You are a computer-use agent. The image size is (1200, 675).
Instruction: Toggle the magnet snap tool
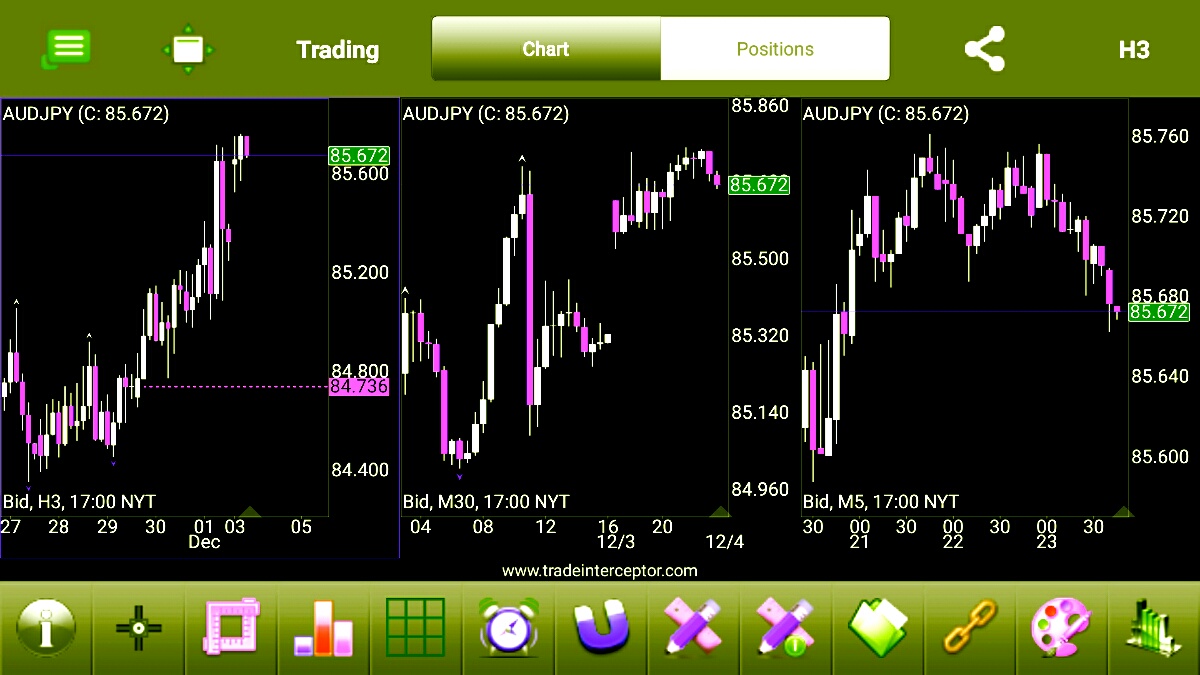point(602,628)
